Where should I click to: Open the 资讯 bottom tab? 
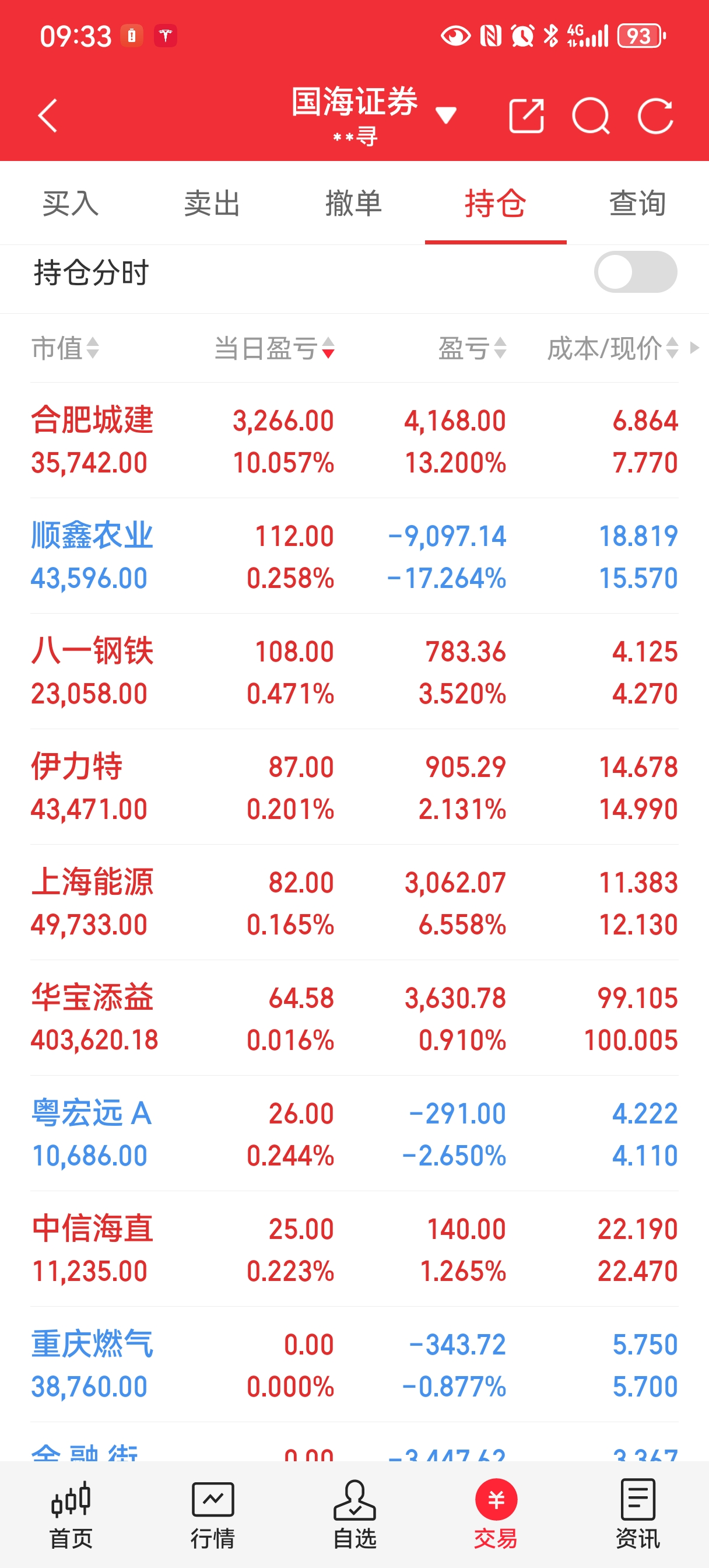click(637, 1514)
